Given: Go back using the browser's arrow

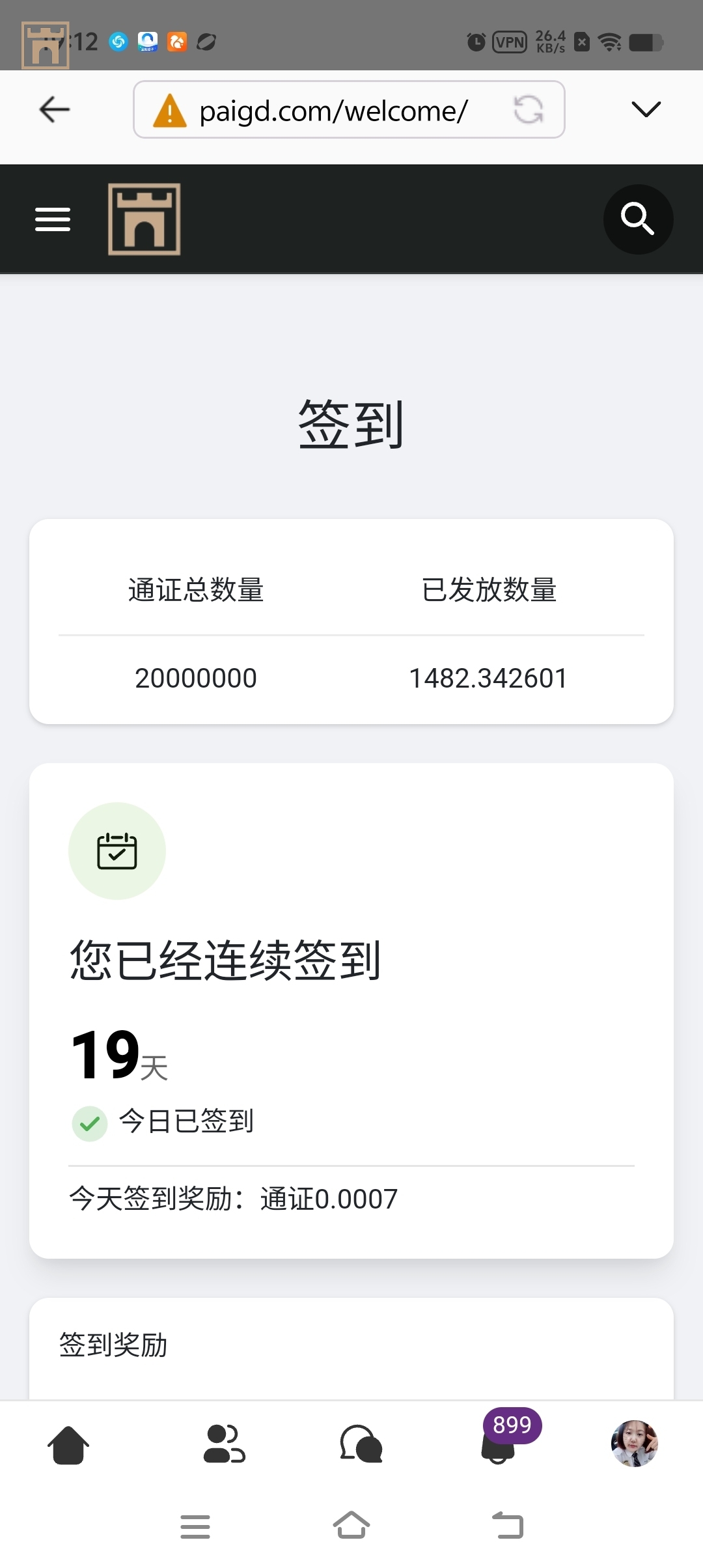Looking at the screenshot, I should (x=55, y=109).
